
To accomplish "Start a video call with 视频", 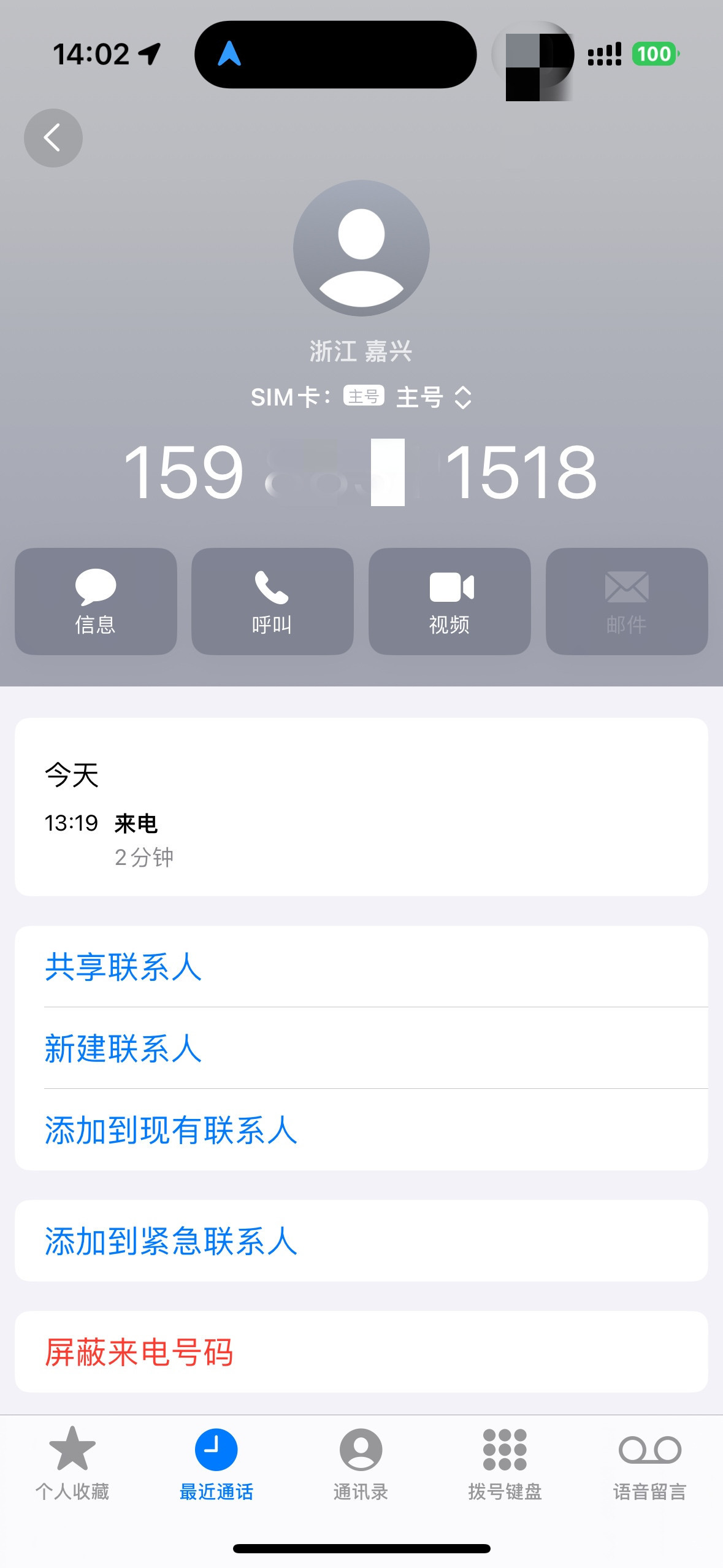I will pyautogui.click(x=449, y=601).
